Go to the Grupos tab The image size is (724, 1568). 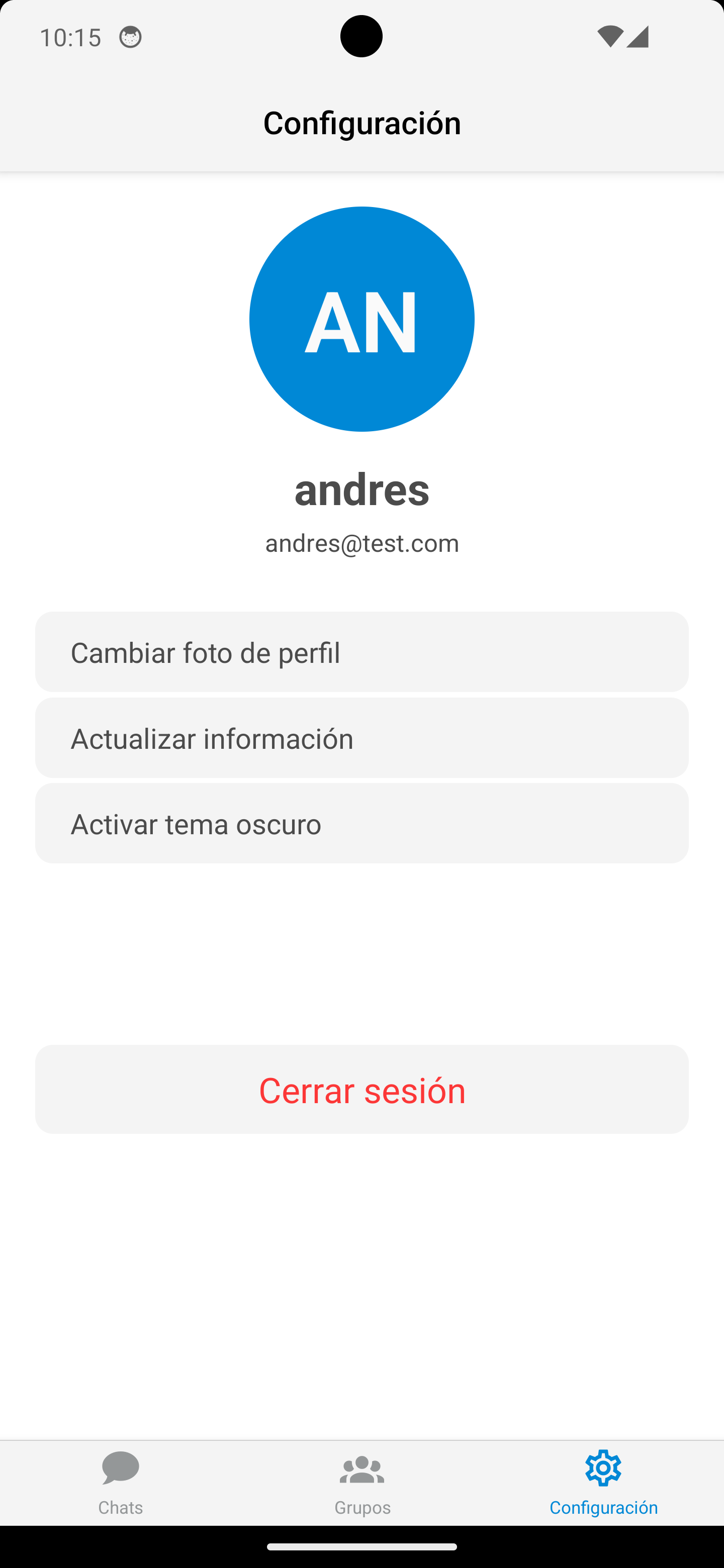click(361, 1482)
